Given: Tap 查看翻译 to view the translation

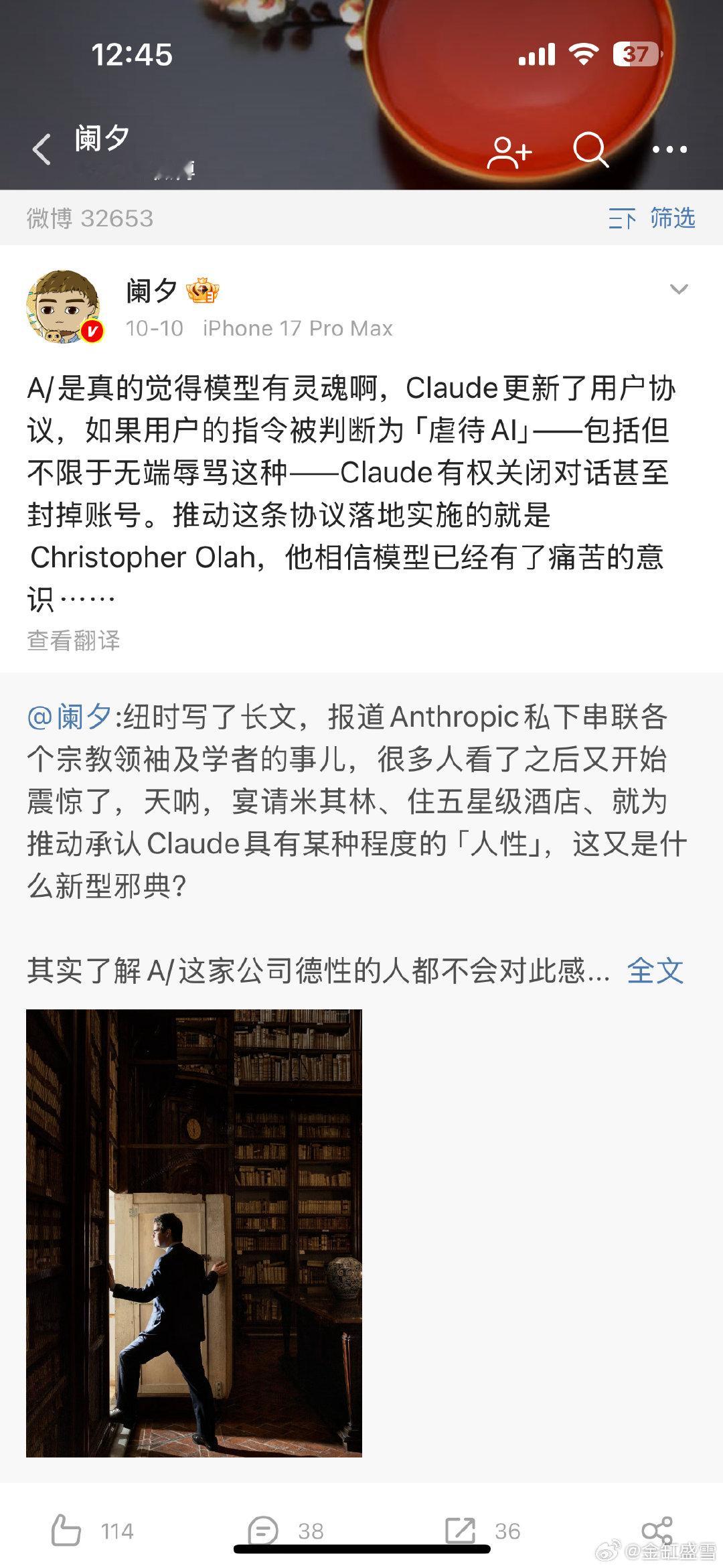Looking at the screenshot, I should (74, 640).
